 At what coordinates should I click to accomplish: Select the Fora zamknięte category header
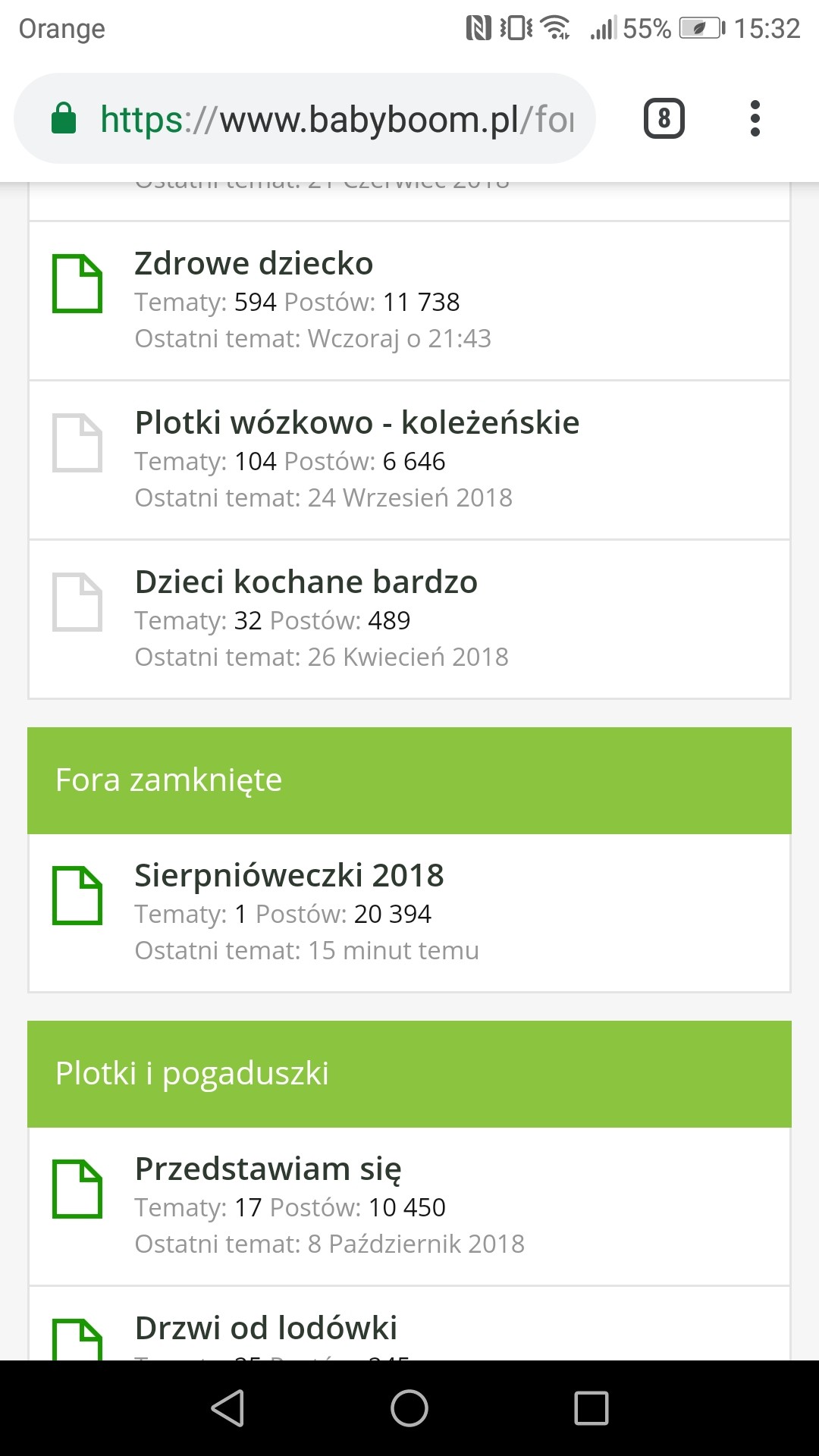point(168,780)
